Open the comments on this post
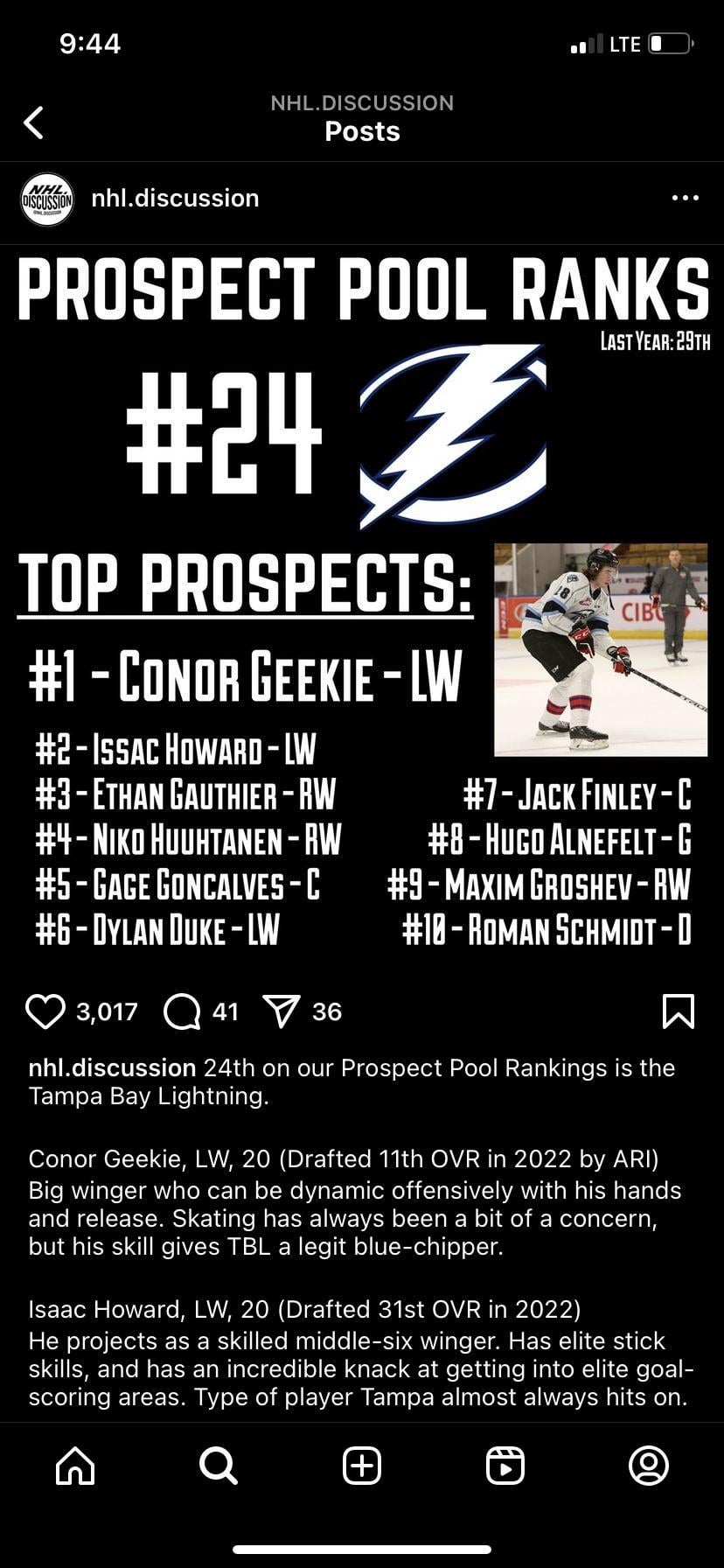This screenshot has height=1568, width=724. [182, 1011]
